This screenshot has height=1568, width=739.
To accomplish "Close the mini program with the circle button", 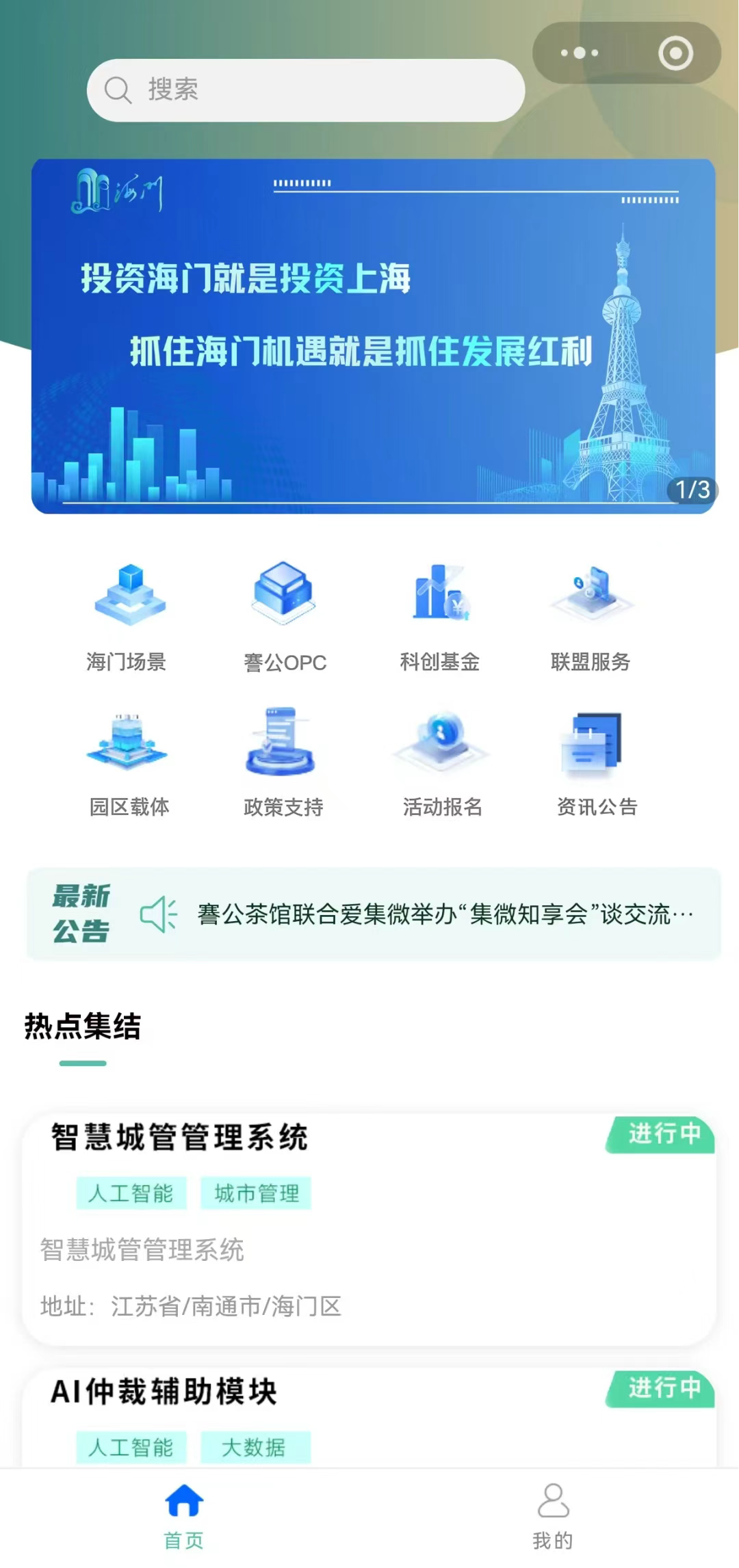I will [x=675, y=53].
